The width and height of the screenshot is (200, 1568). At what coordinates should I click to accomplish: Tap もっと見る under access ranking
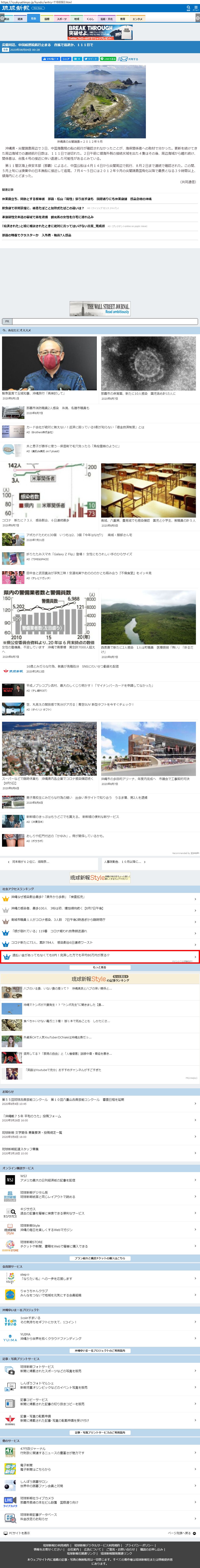(x=100, y=967)
